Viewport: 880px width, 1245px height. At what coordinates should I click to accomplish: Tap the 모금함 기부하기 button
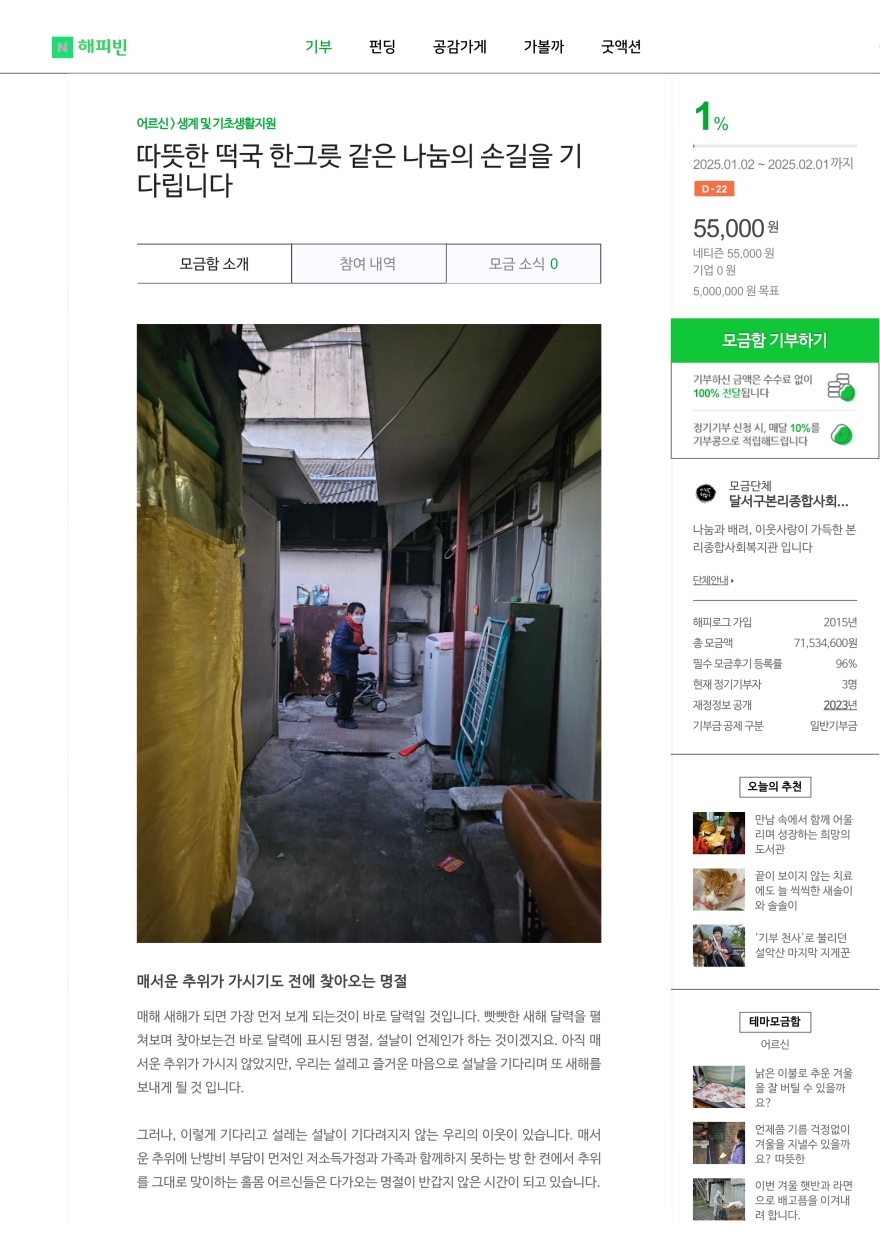[x=774, y=340]
